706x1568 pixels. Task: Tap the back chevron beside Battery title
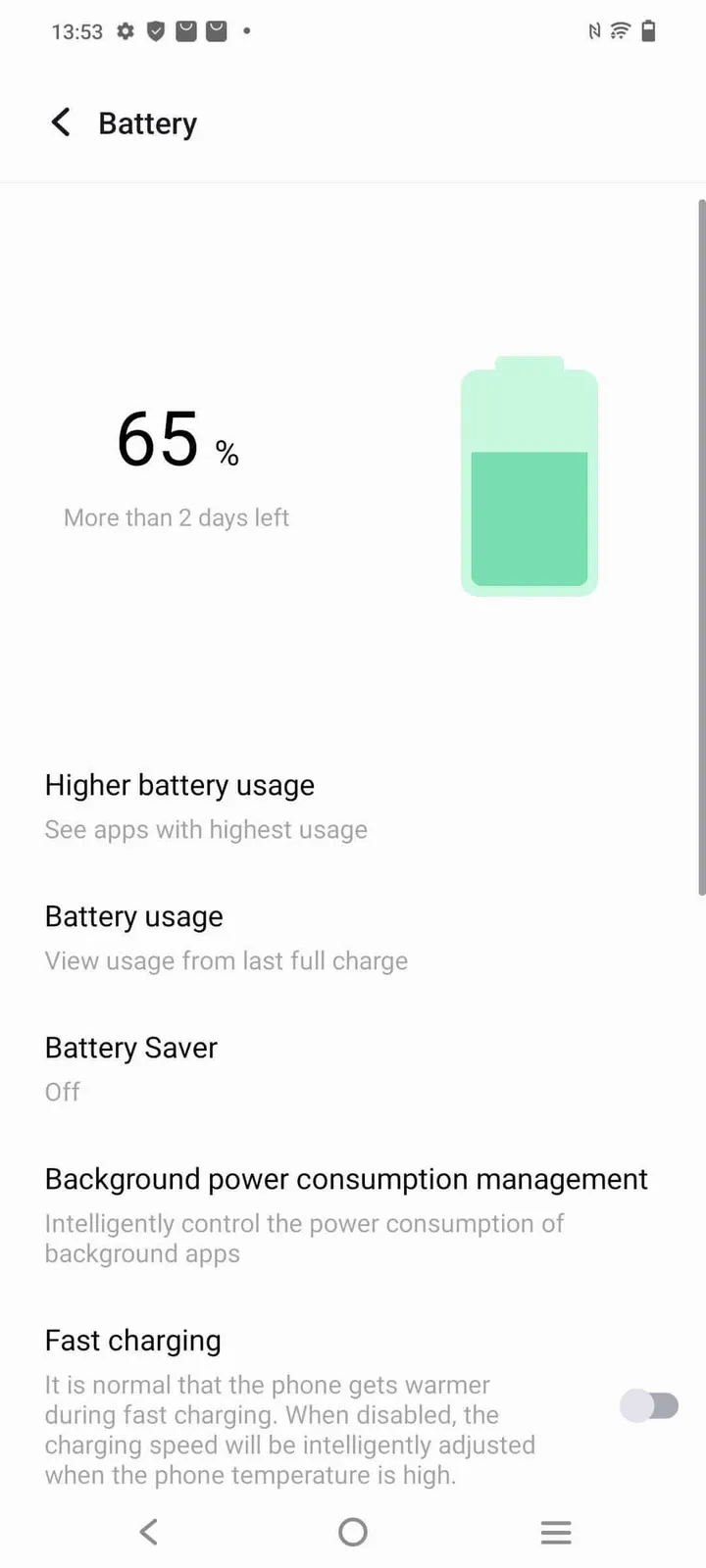(61, 122)
